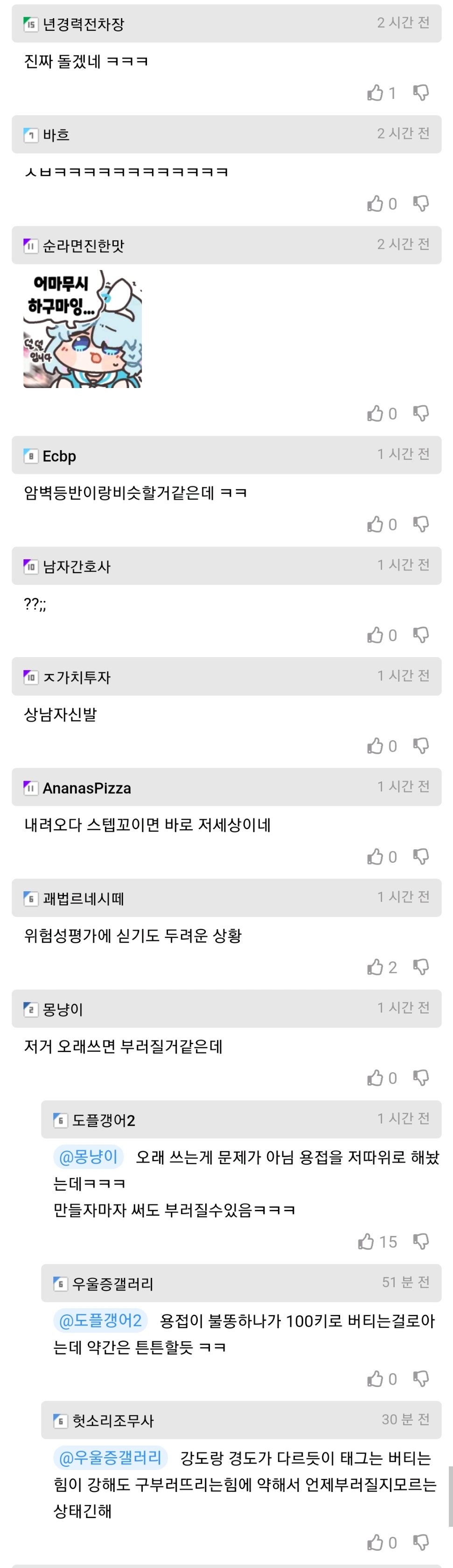Image resolution: width=453 pixels, height=1568 pixels.
Task: Like 도플갱어2's reply
Action: click(366, 1242)
